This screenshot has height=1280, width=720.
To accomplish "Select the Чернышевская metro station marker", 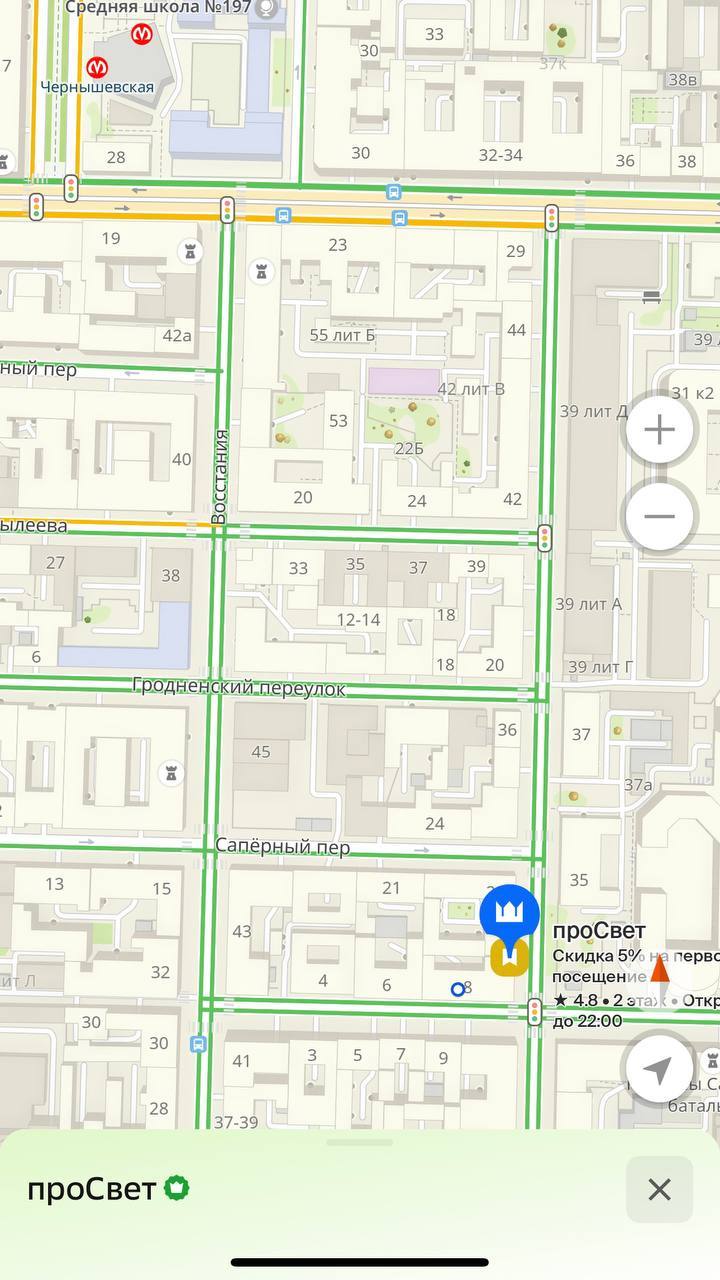I will (x=97, y=68).
